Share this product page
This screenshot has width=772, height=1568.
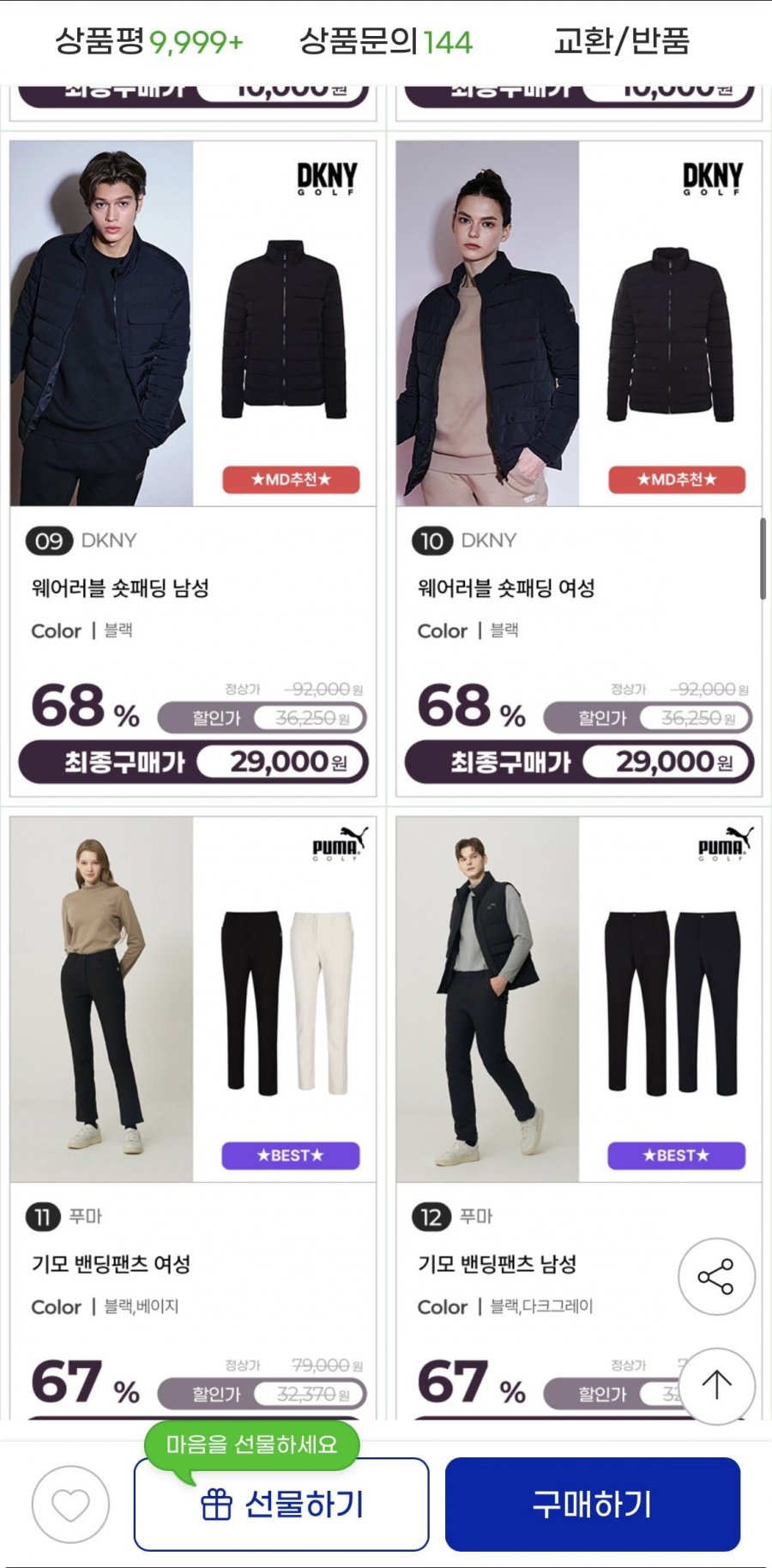coord(716,1277)
